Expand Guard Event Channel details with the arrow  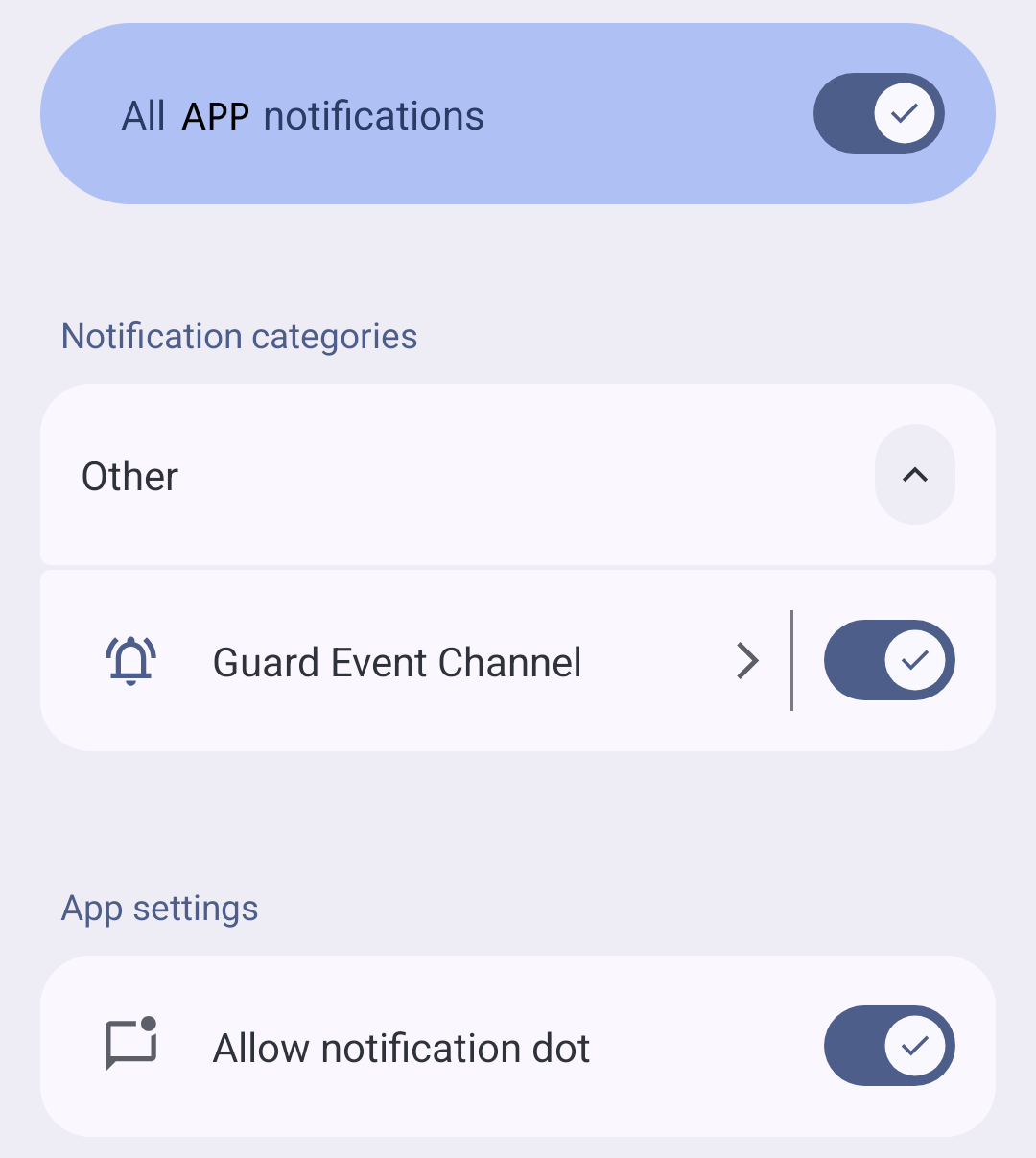point(748,660)
